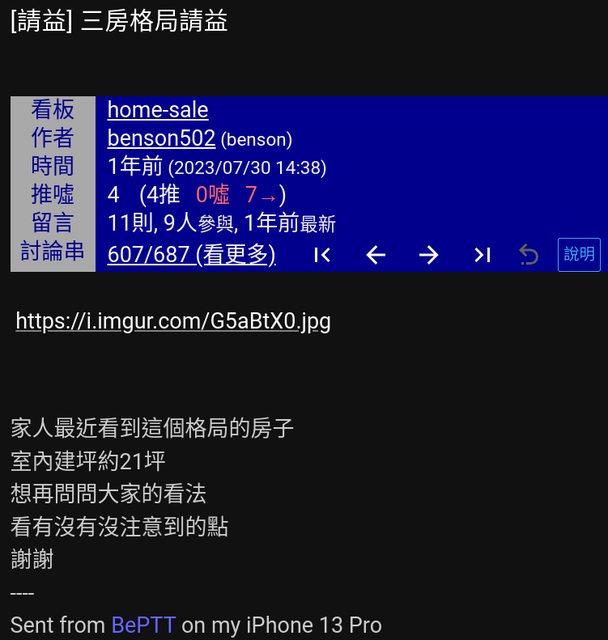
Task: Go to the previous post in thread
Action: (x=375, y=255)
